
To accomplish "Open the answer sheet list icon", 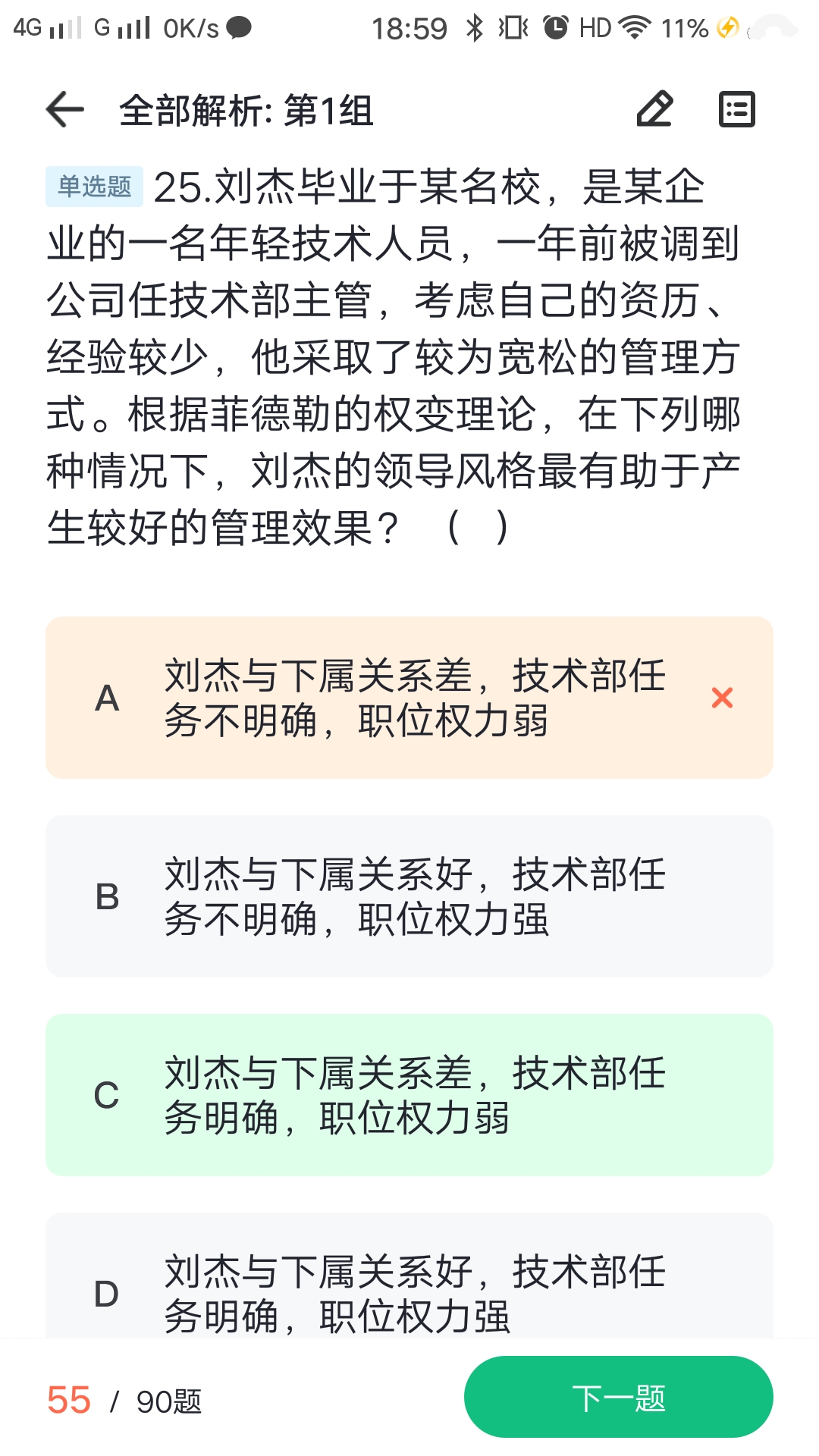I will (737, 108).
